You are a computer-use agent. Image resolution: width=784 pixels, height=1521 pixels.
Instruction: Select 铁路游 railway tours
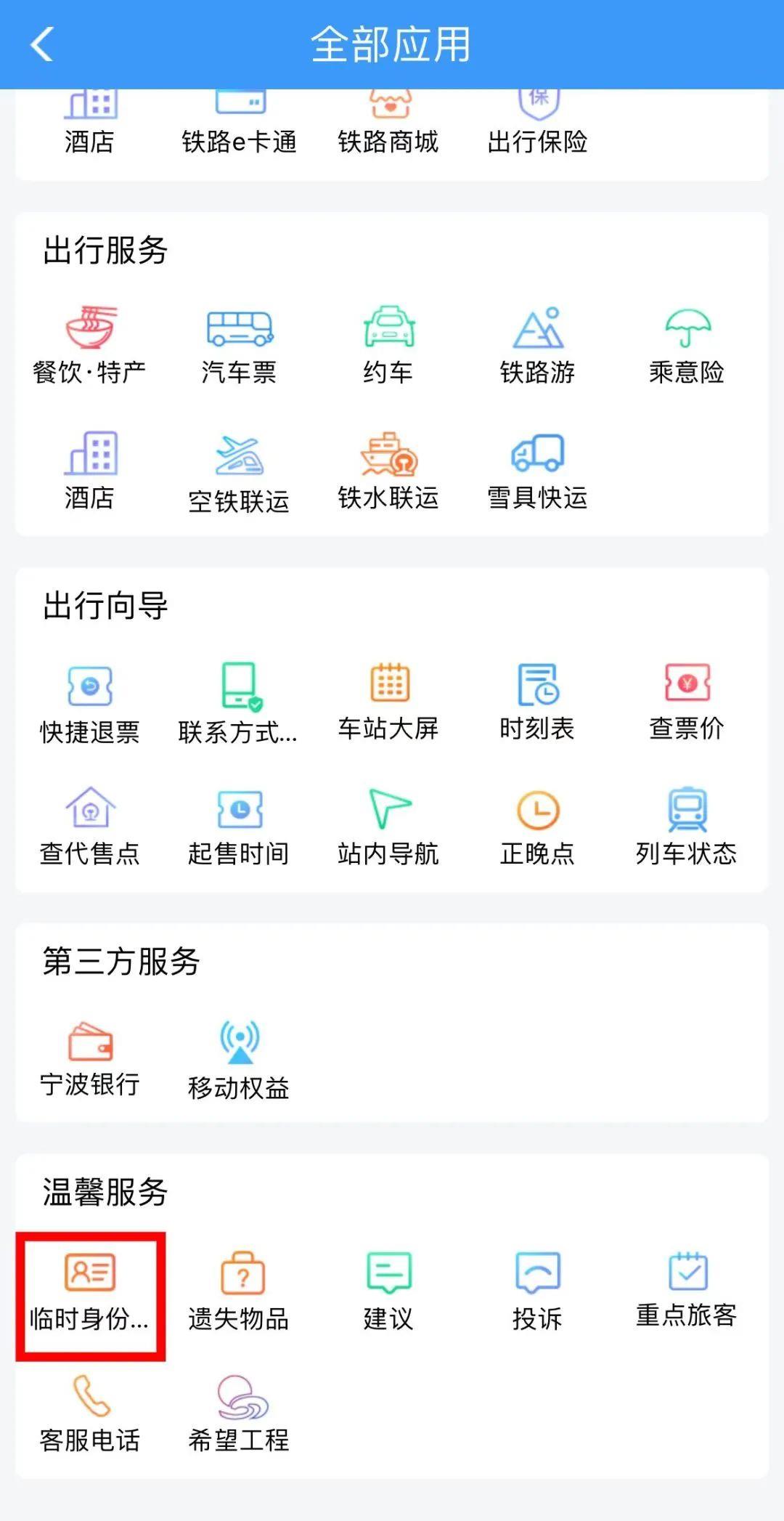point(537,345)
